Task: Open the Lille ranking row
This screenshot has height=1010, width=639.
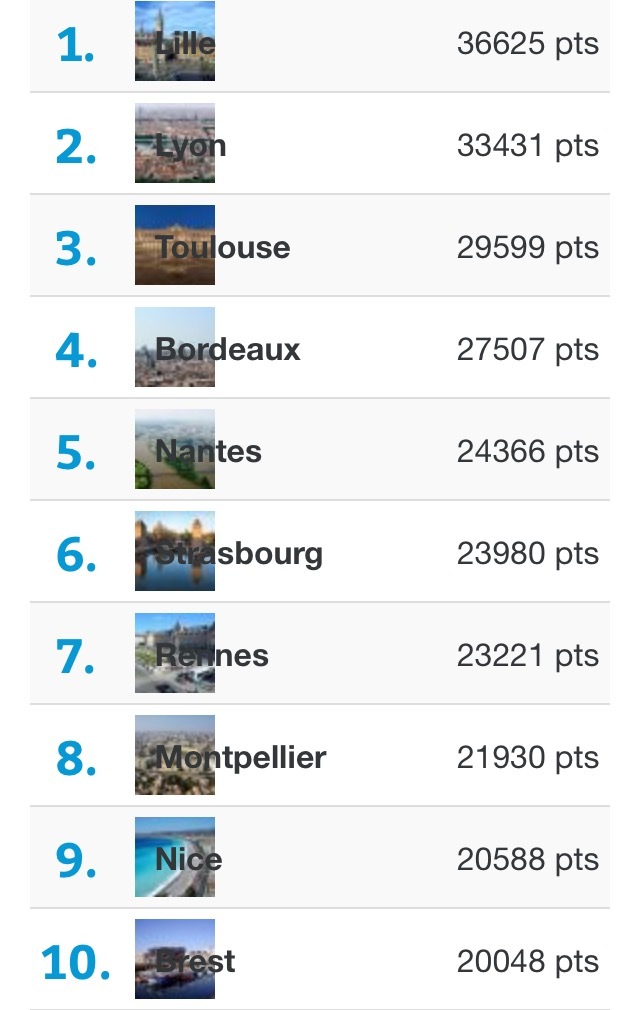Action: 320,44
